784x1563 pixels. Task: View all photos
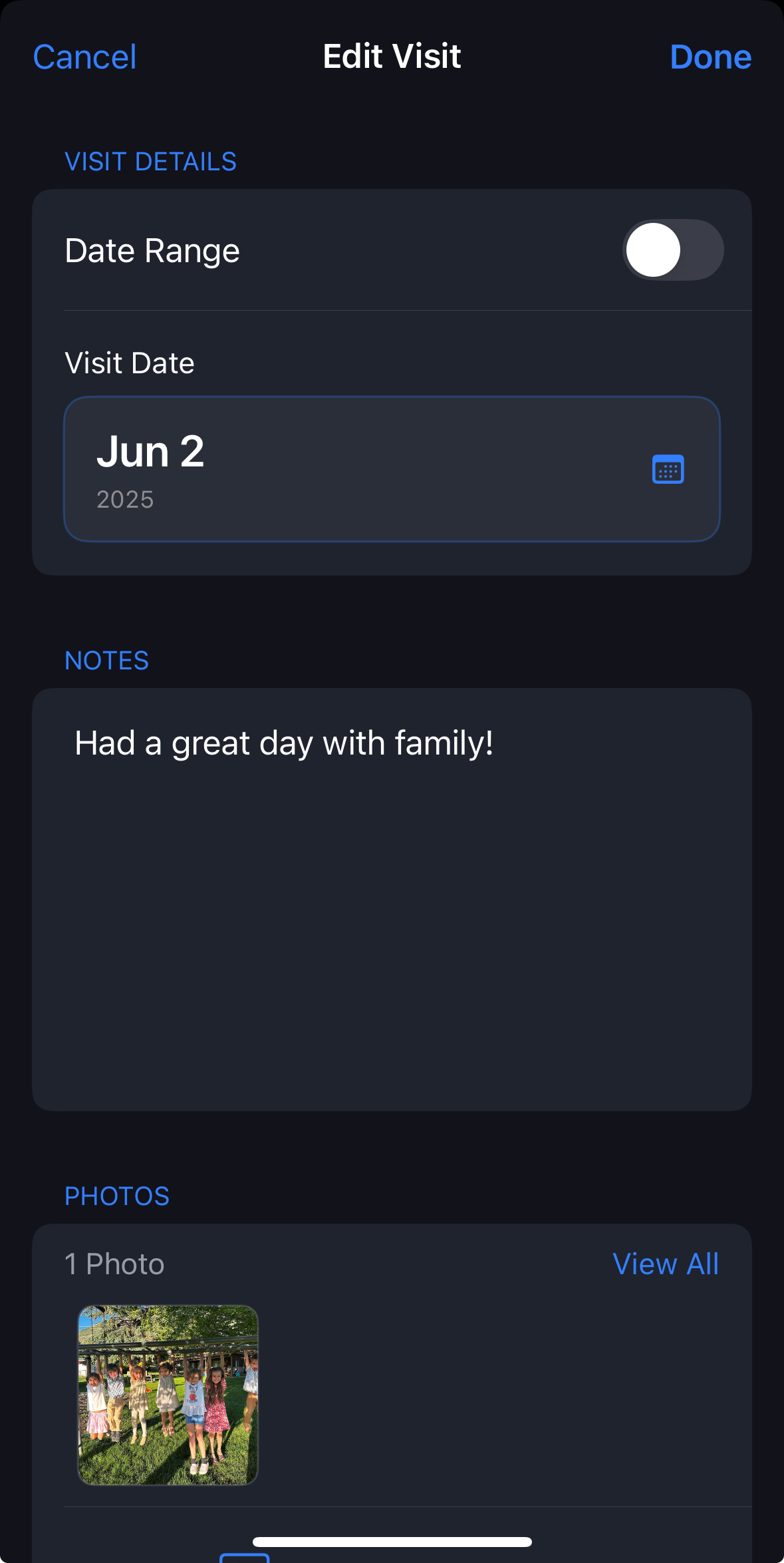pos(665,1264)
